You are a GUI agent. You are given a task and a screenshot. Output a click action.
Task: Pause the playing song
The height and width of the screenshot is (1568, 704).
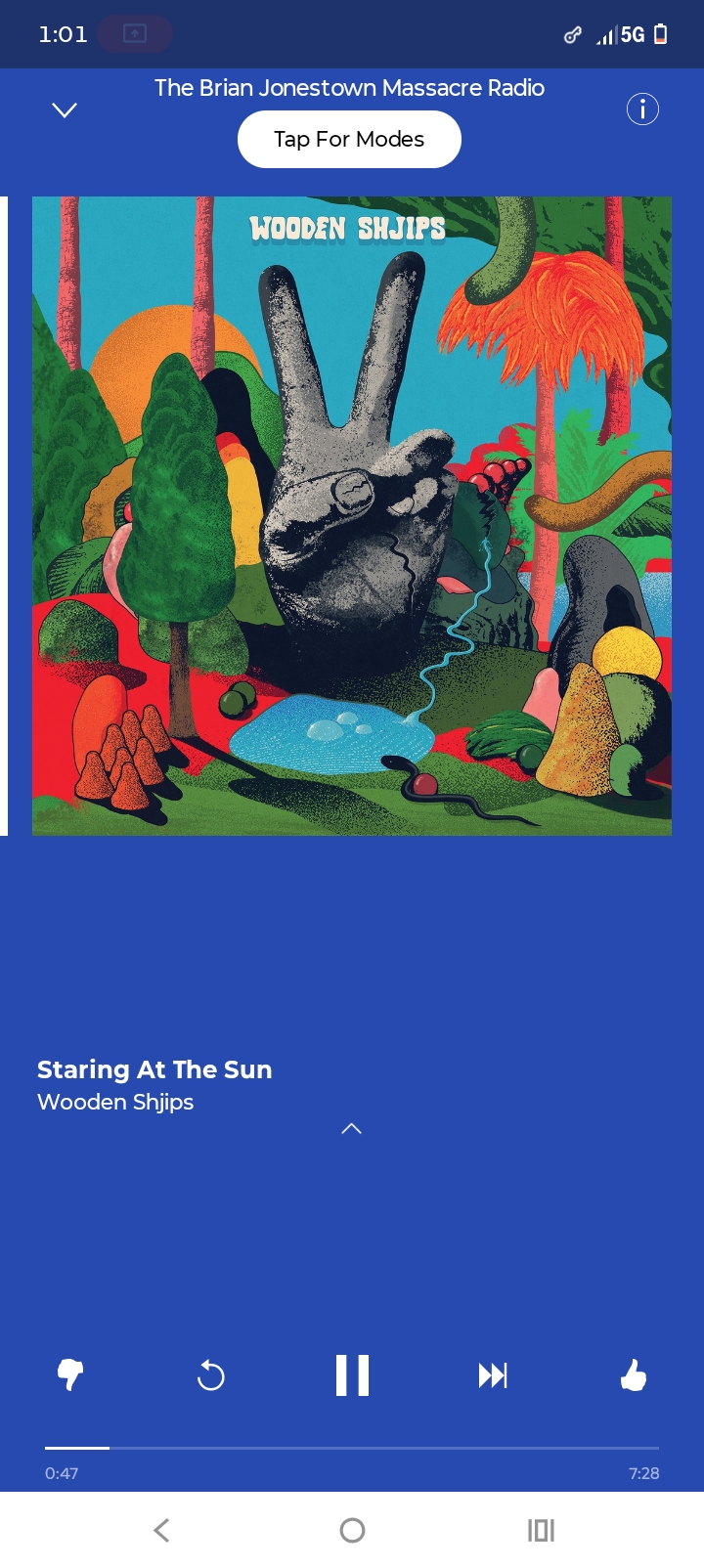pyautogui.click(x=352, y=1375)
